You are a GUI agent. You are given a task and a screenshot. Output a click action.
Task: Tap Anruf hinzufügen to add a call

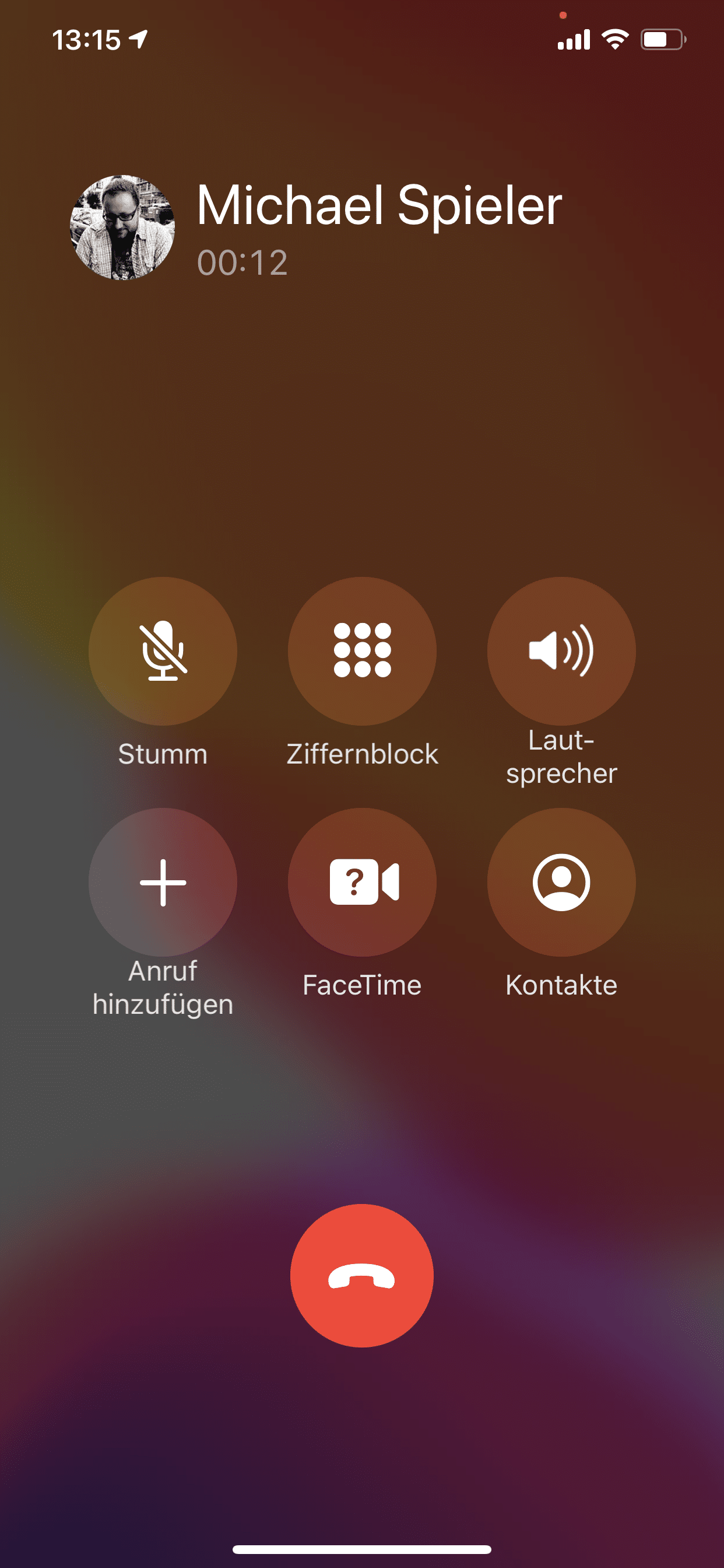click(x=163, y=882)
